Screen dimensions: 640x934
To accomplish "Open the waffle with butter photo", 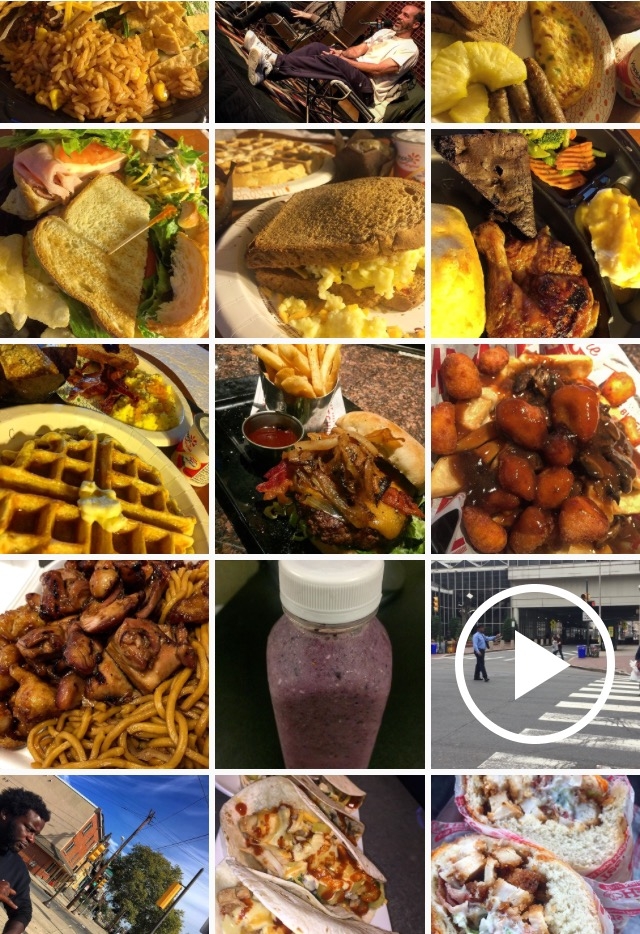I will [104, 449].
